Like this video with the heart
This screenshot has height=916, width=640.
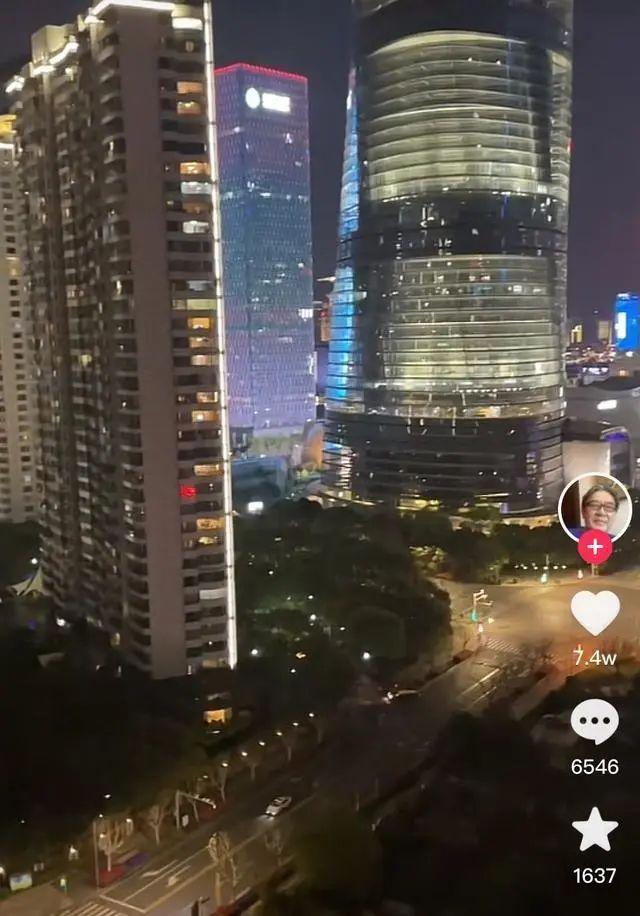point(595,612)
